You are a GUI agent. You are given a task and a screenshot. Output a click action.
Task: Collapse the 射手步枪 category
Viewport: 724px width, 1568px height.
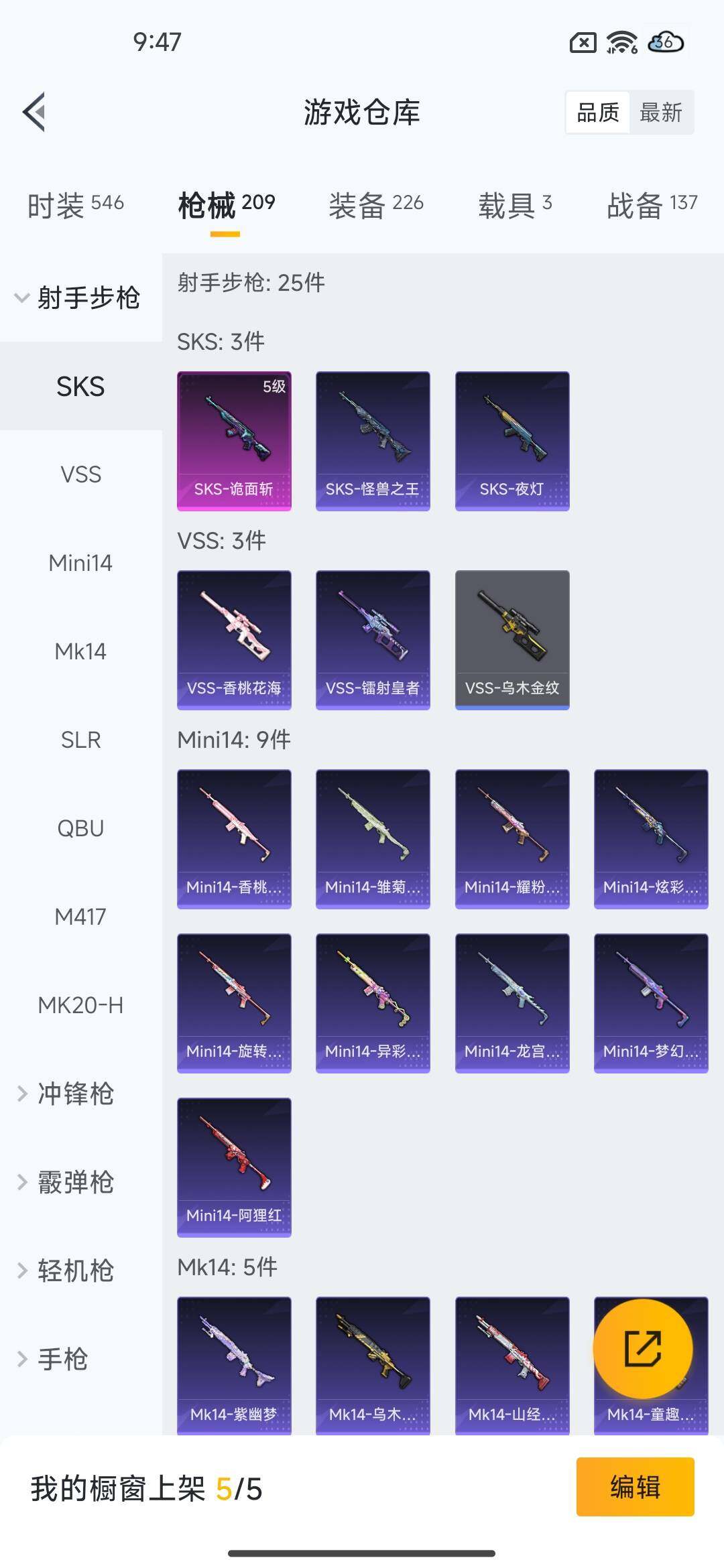point(79,298)
